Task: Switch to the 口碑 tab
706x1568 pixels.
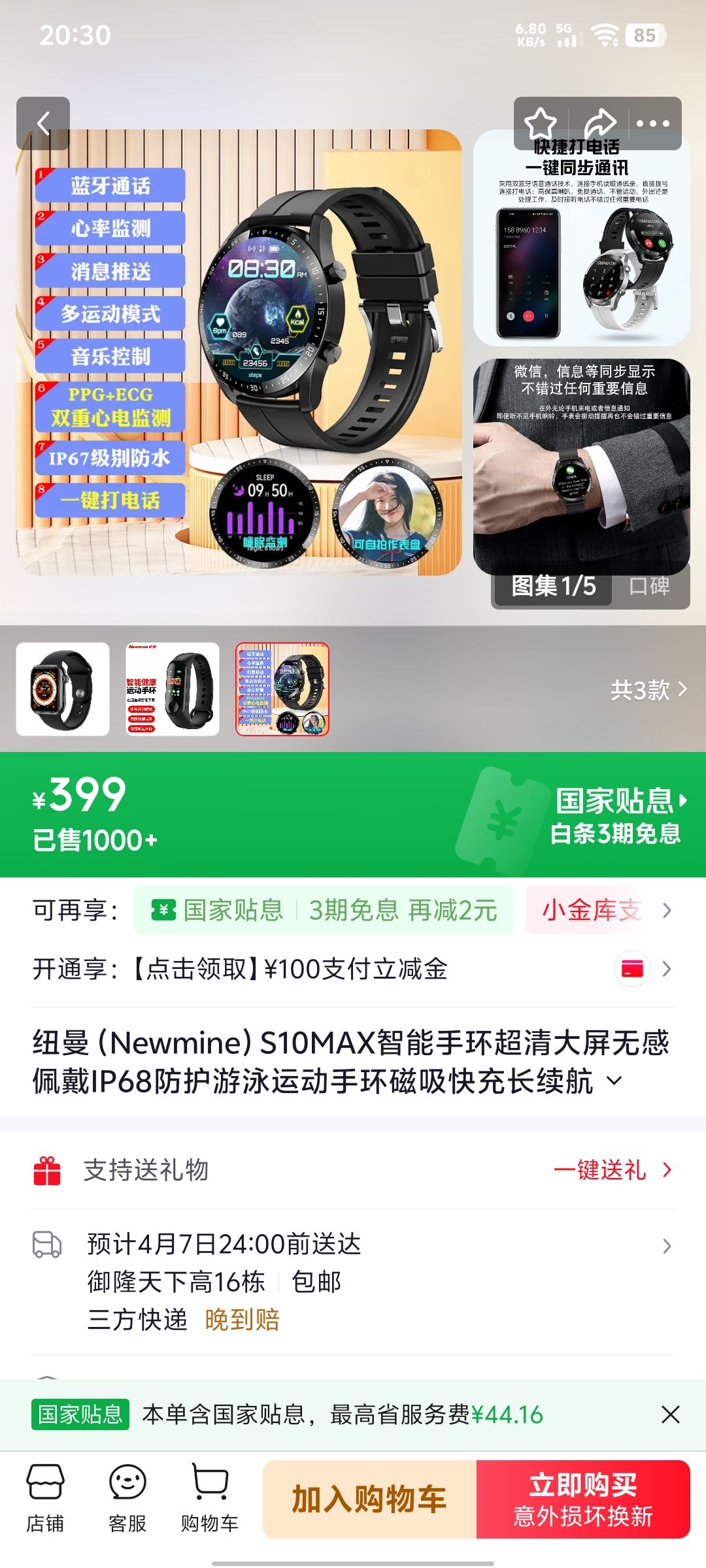Action: pos(649,586)
